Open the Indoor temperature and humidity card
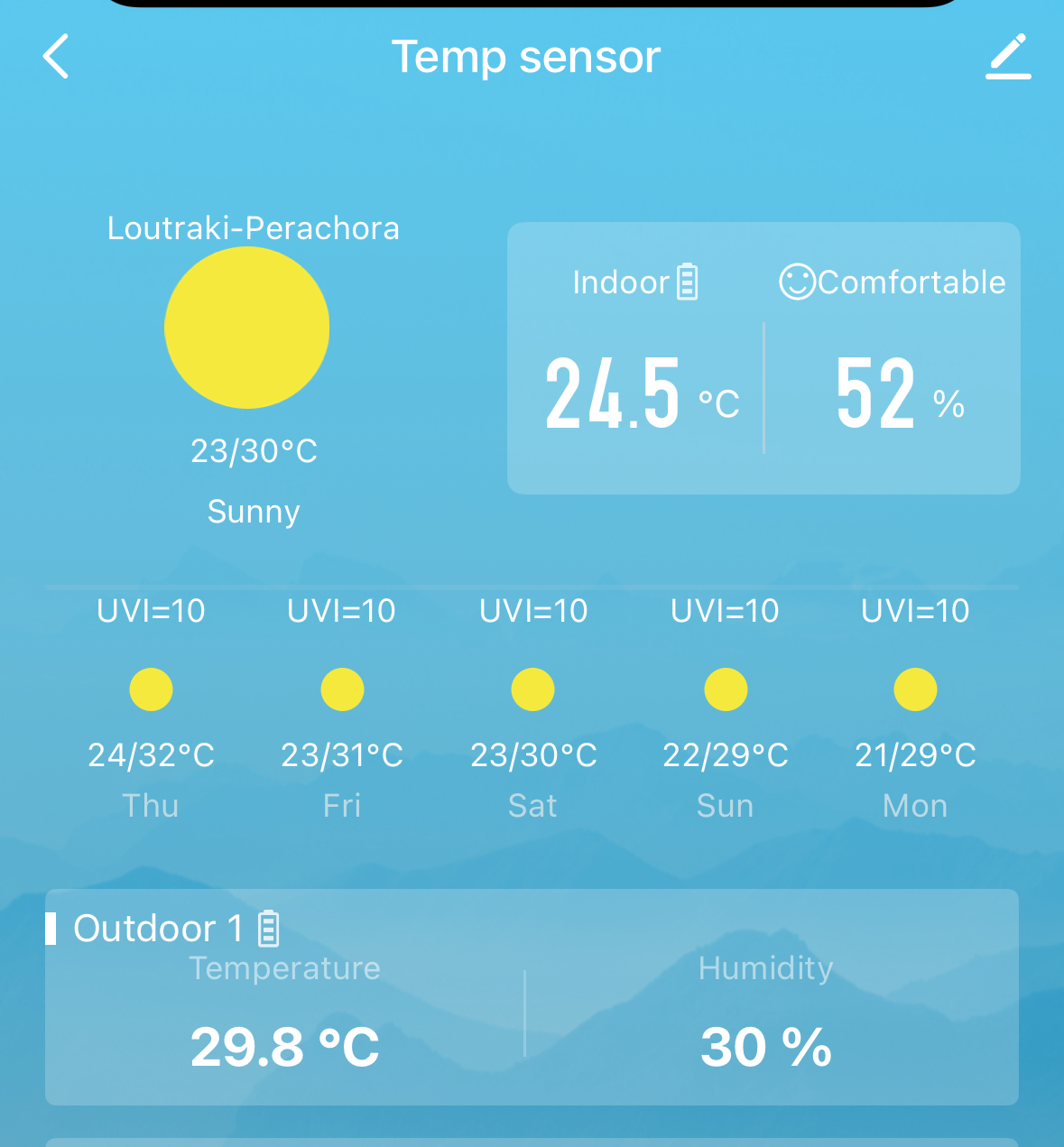Viewport: 1064px width, 1147px height. tap(763, 358)
